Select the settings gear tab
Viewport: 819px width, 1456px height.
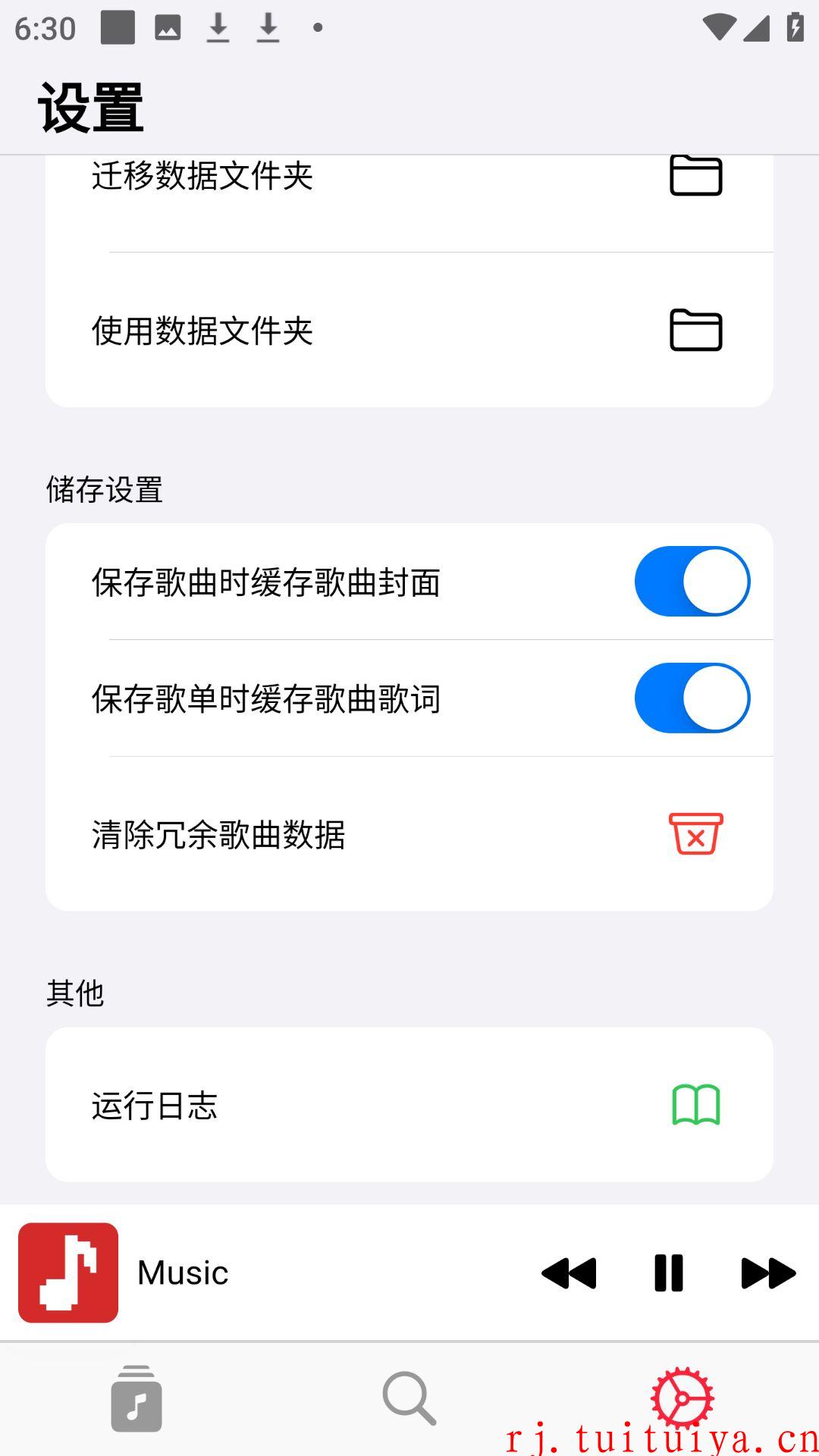point(682,1398)
